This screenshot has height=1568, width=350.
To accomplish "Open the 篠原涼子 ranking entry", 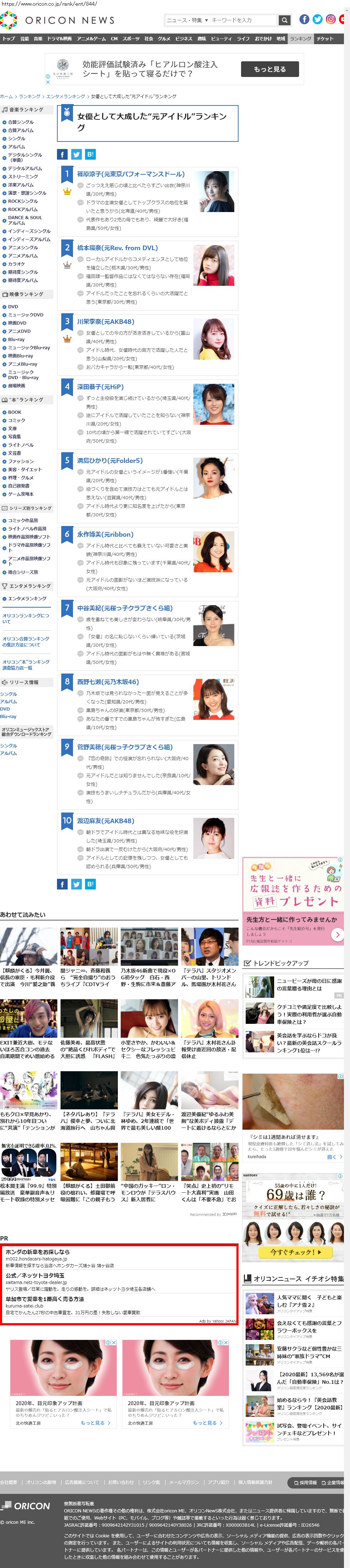I will tap(131, 174).
